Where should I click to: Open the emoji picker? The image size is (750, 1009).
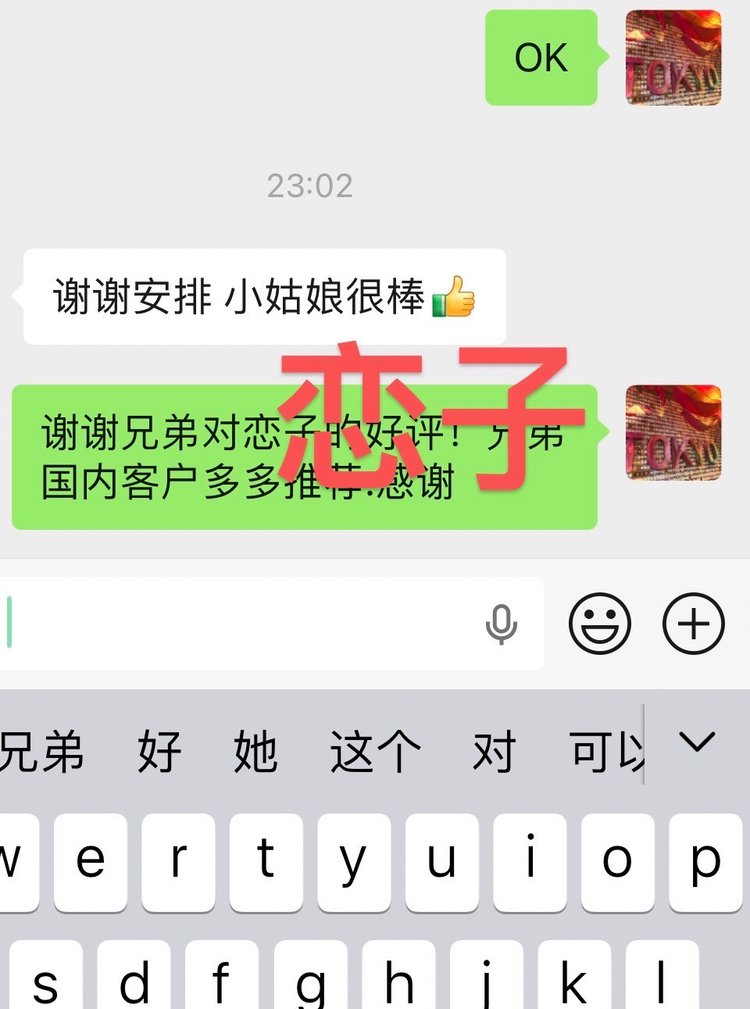point(600,623)
